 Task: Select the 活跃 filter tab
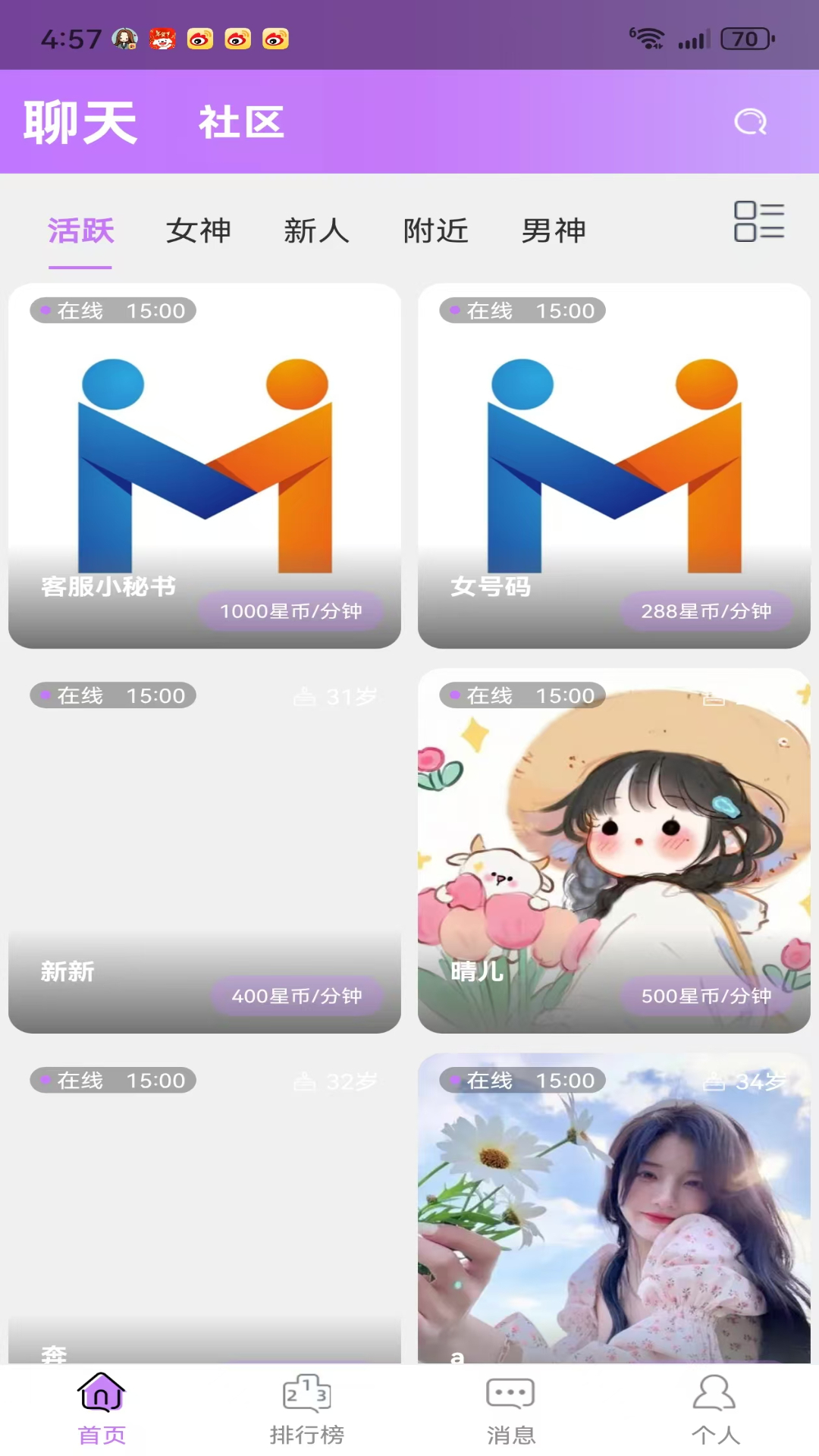pos(80,231)
